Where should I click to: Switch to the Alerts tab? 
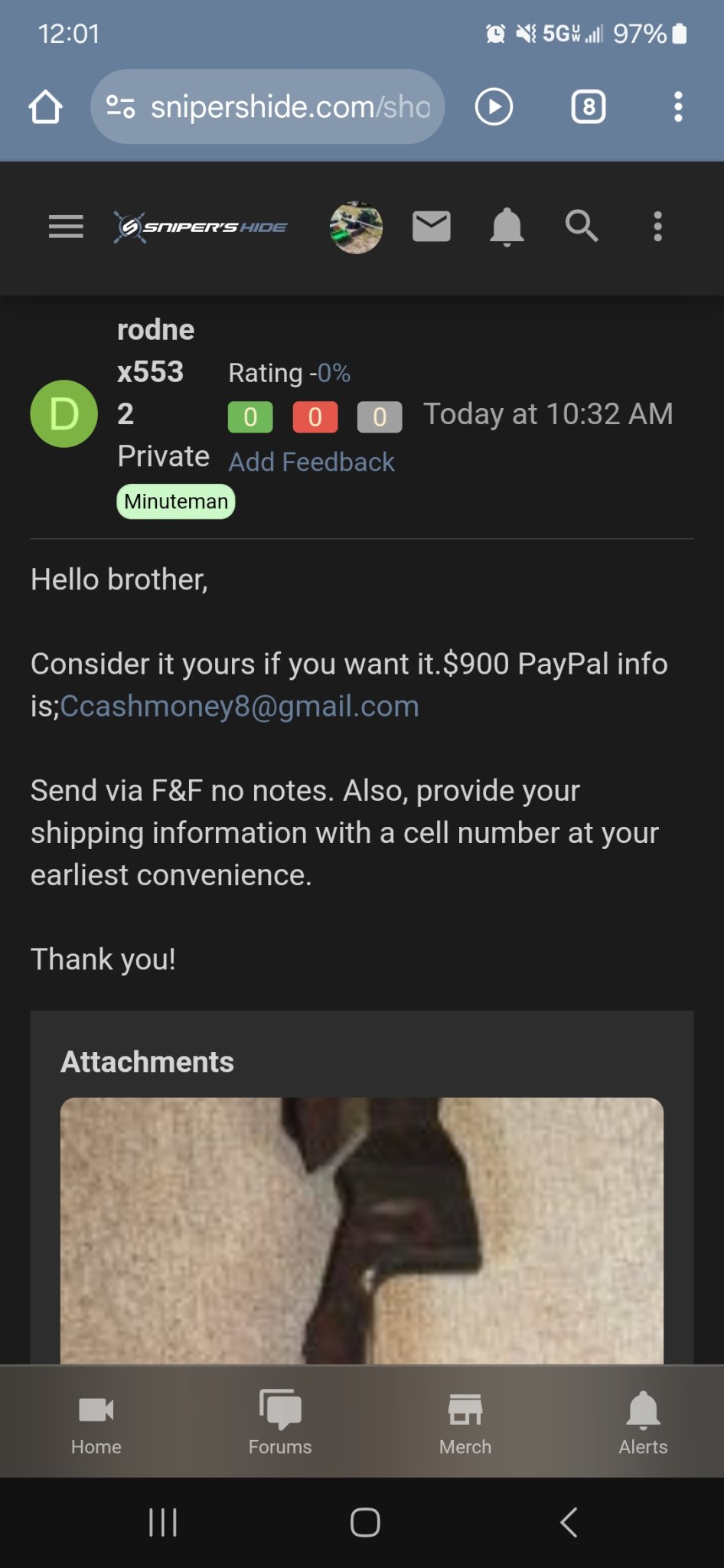(643, 1423)
